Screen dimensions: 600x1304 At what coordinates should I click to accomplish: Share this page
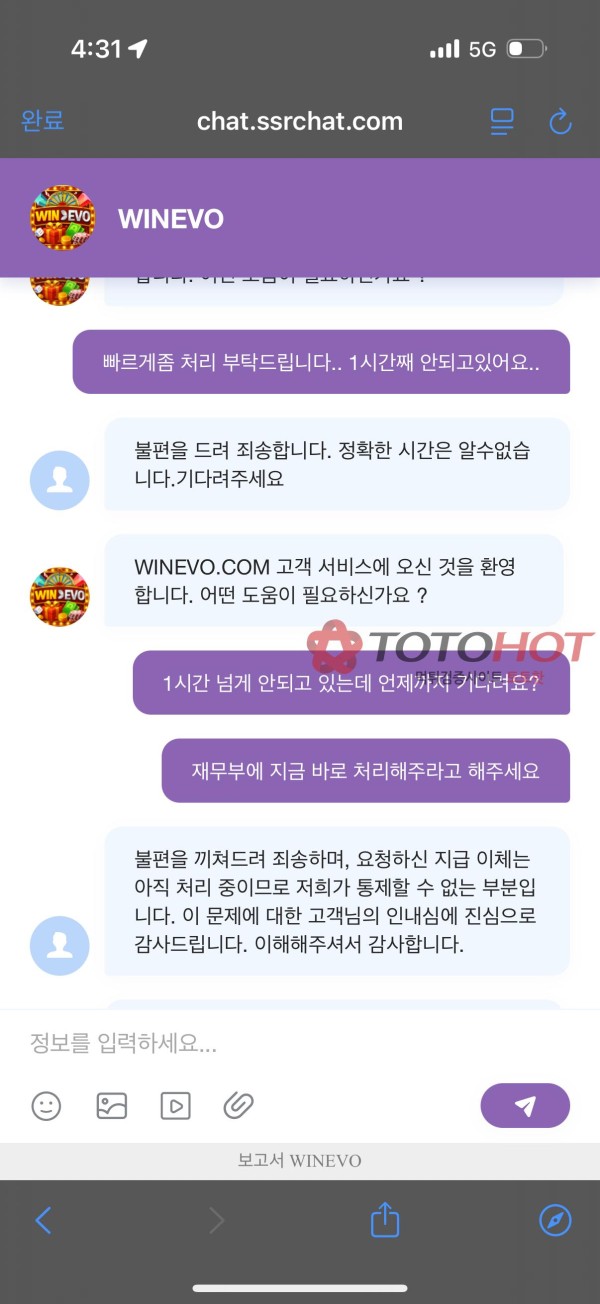[385, 1220]
